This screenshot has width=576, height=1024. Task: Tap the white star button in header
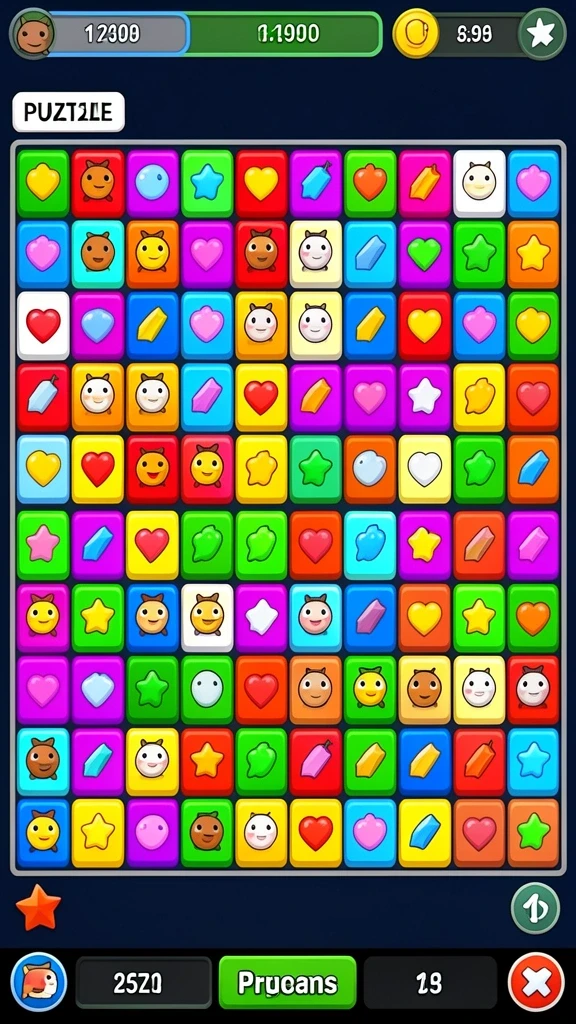point(542,34)
